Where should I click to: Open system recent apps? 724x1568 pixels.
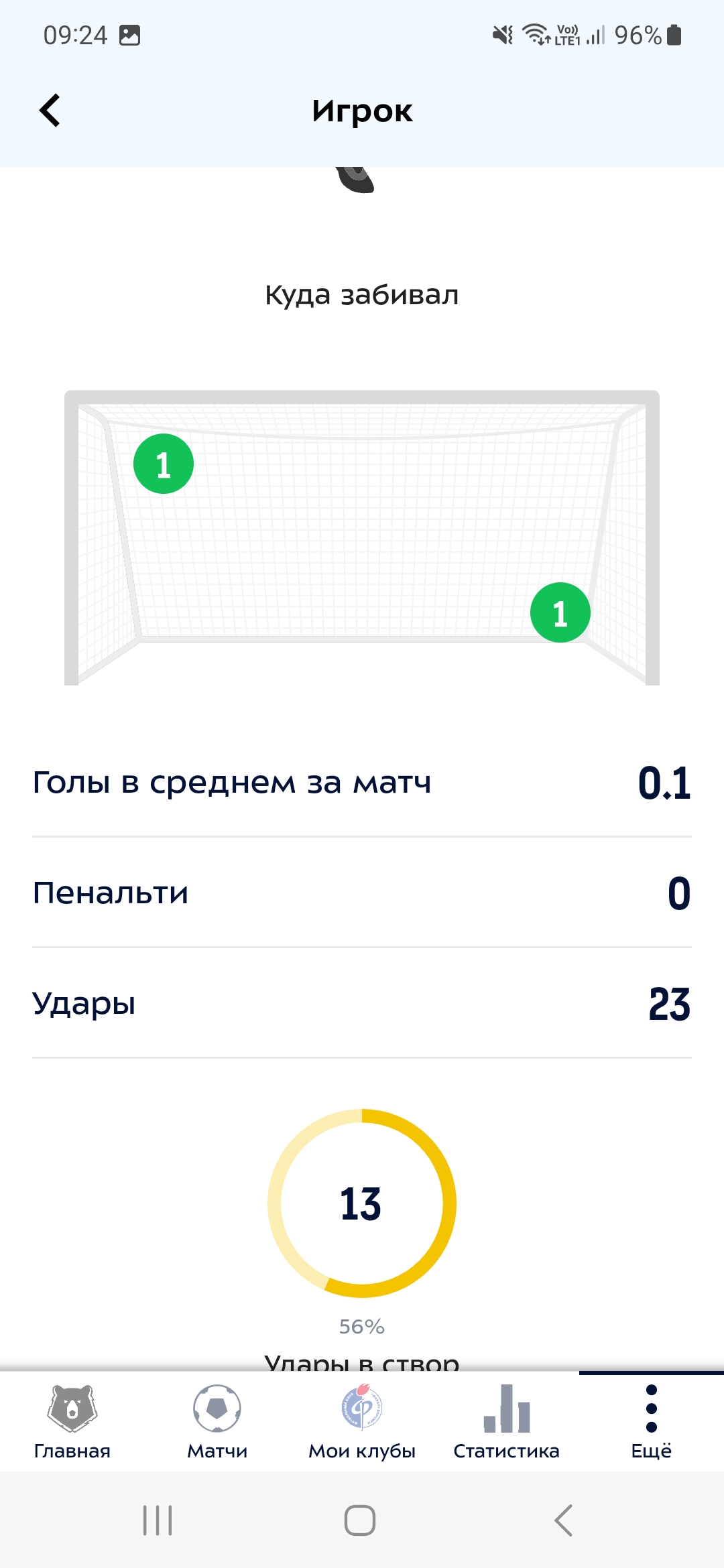[x=158, y=1520]
